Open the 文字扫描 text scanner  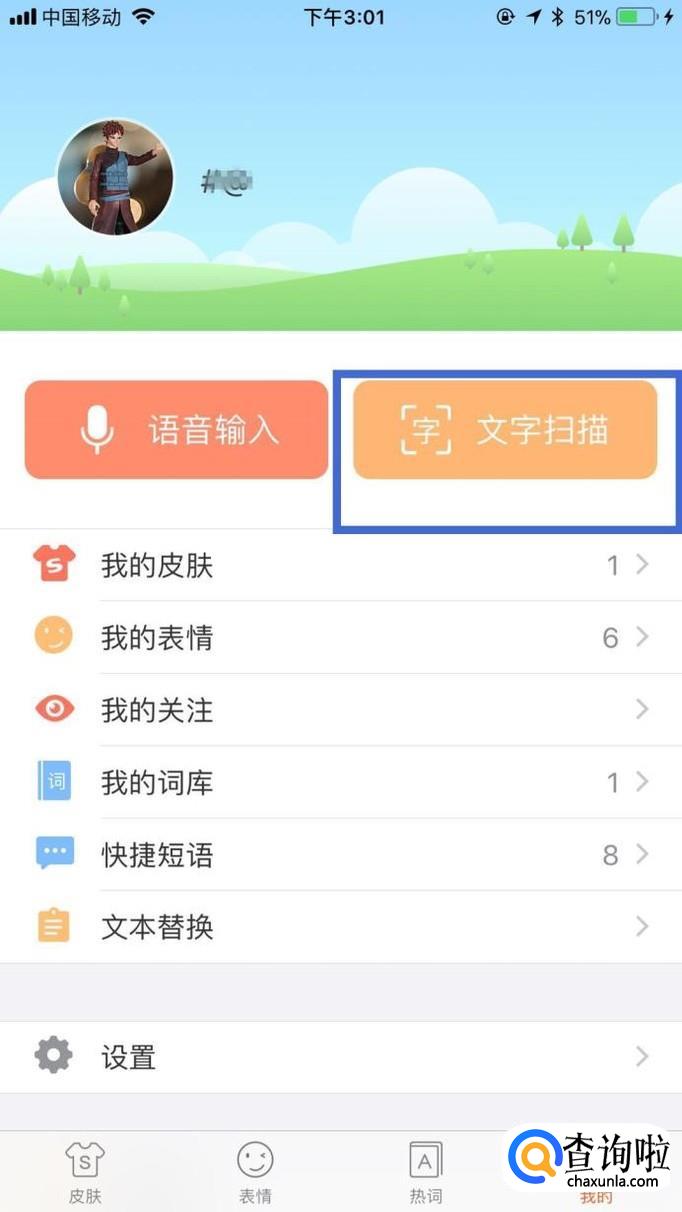click(505, 430)
